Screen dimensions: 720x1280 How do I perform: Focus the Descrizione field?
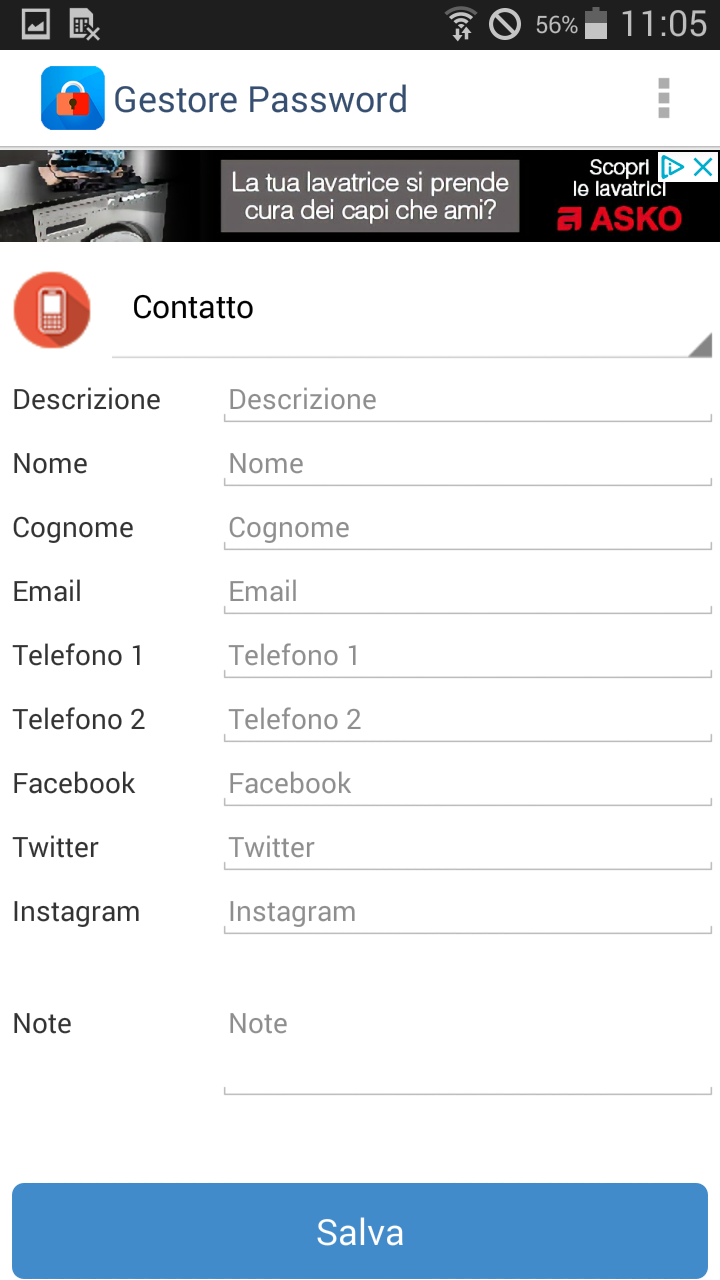point(467,400)
